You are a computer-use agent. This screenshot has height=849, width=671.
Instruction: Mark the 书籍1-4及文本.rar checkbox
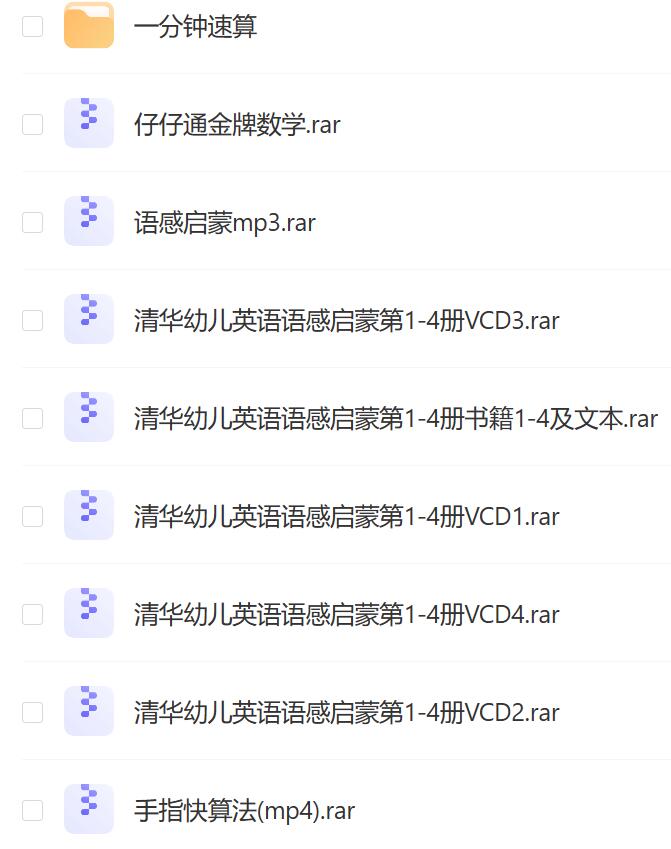(33, 419)
